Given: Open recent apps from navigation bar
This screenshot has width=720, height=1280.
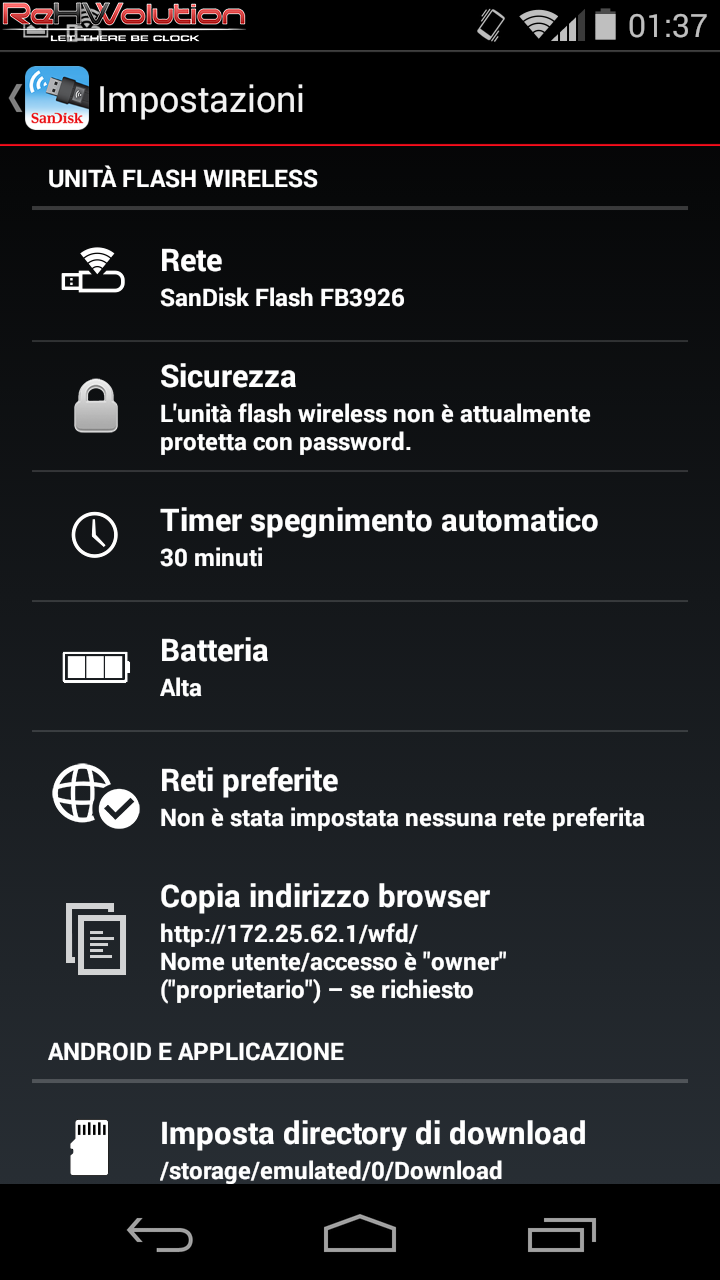Looking at the screenshot, I should click(562, 1236).
